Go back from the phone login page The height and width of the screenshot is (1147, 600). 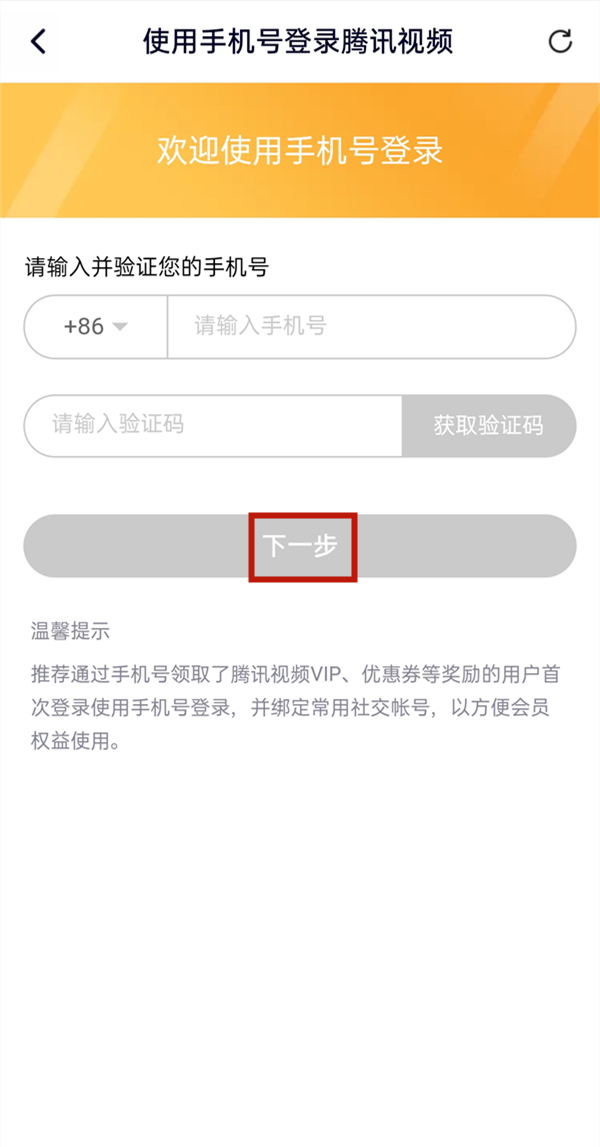click(39, 42)
